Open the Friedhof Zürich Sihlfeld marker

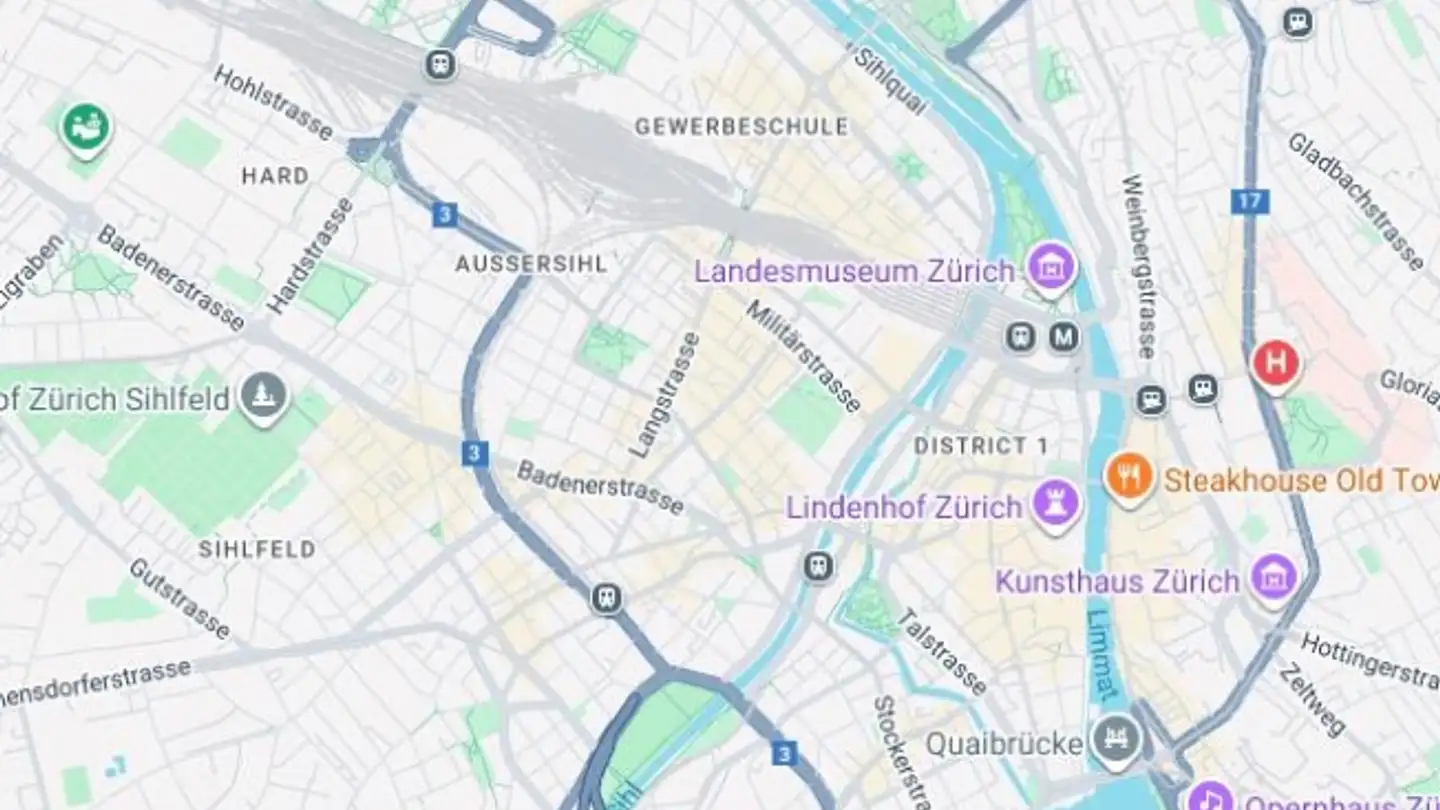pyautogui.click(x=264, y=396)
